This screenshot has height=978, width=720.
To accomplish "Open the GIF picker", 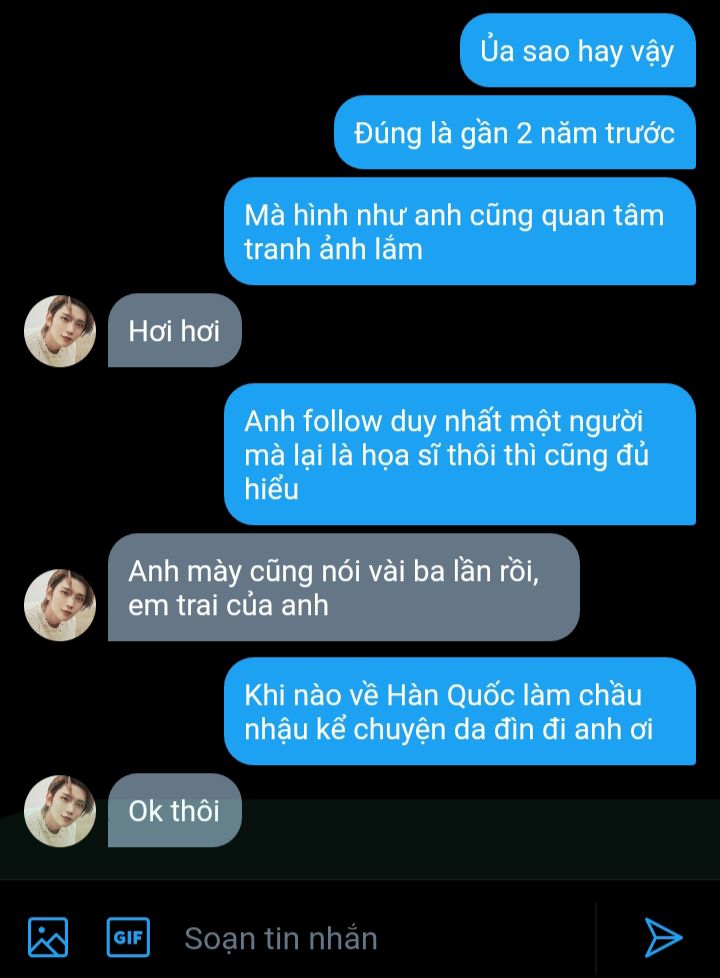I will pos(128,937).
